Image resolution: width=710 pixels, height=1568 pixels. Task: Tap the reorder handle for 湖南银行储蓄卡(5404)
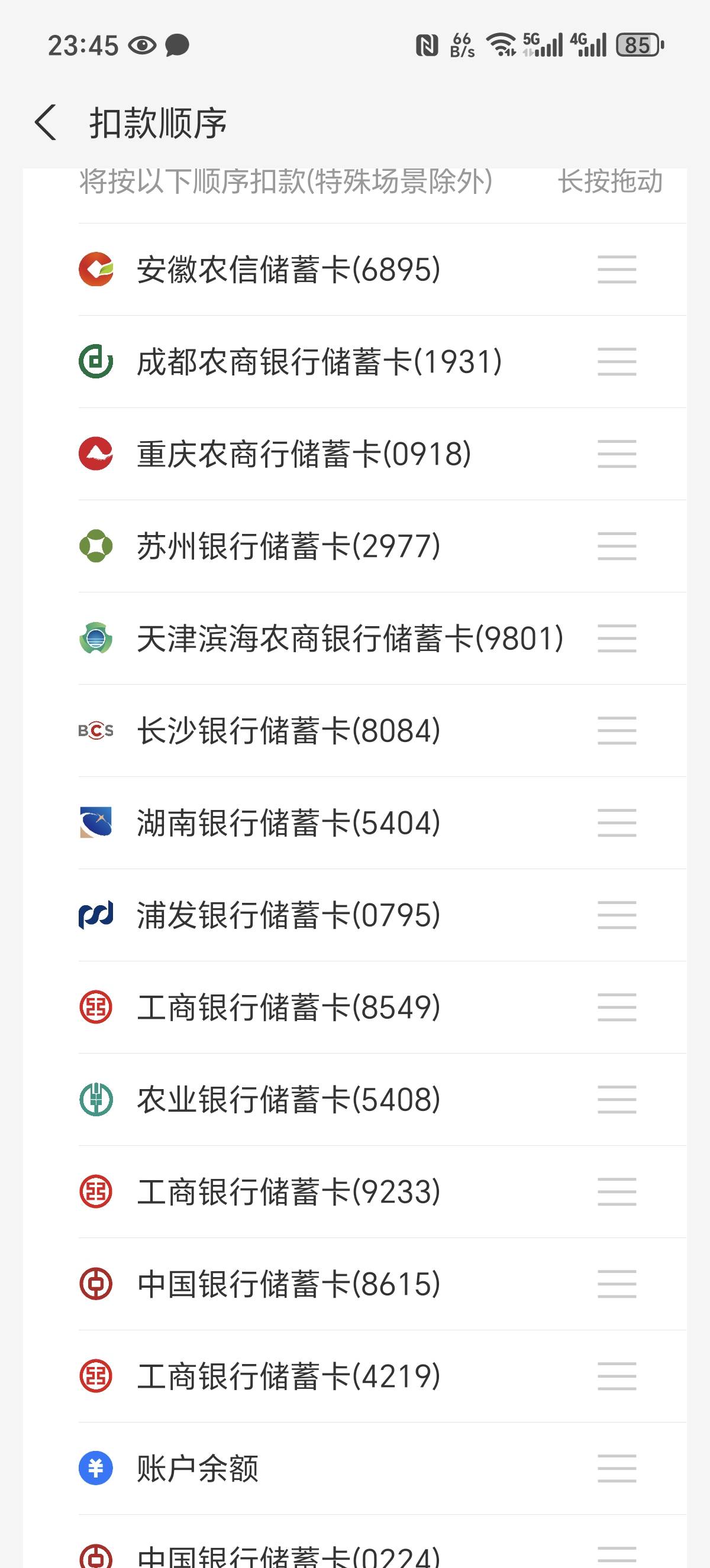coord(617,823)
